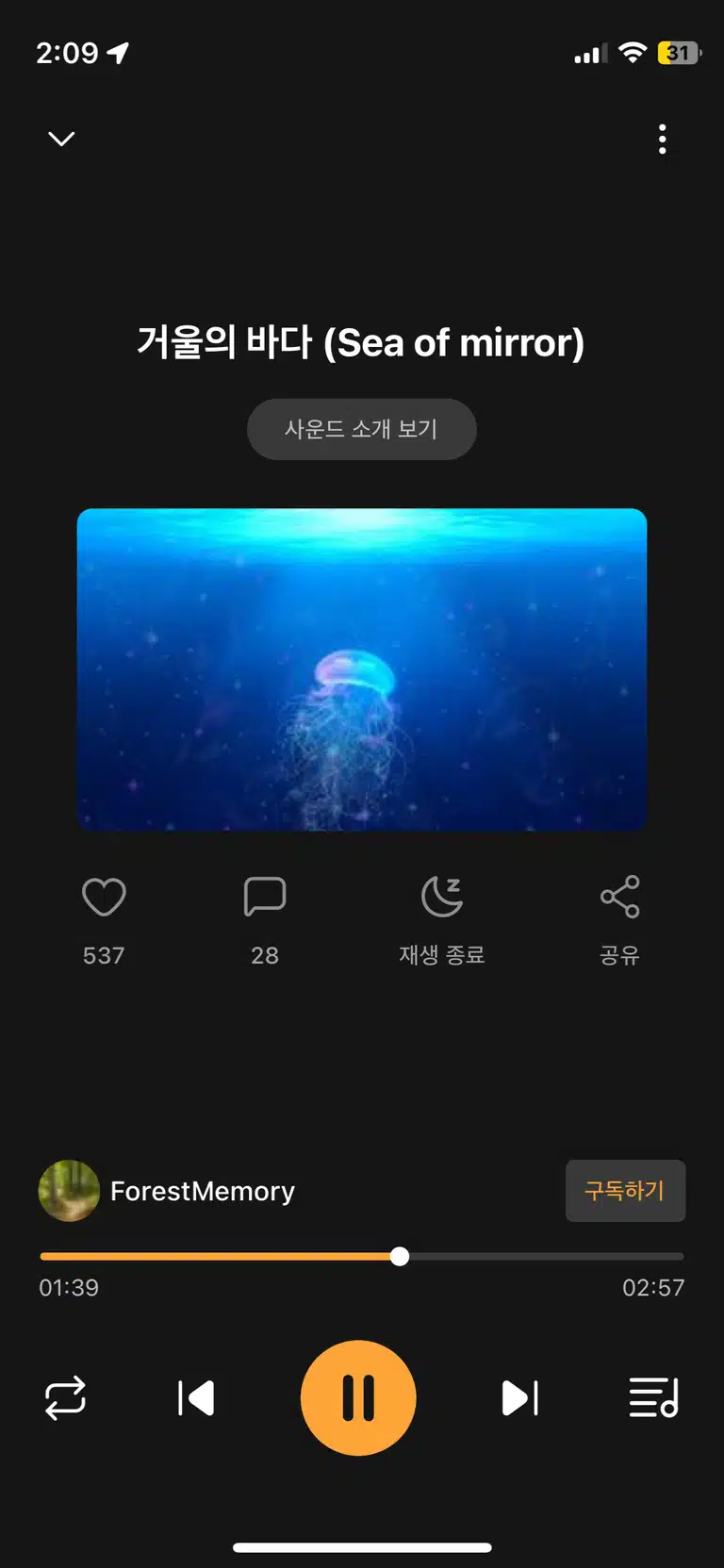Toggle repeat mode

(65, 1398)
